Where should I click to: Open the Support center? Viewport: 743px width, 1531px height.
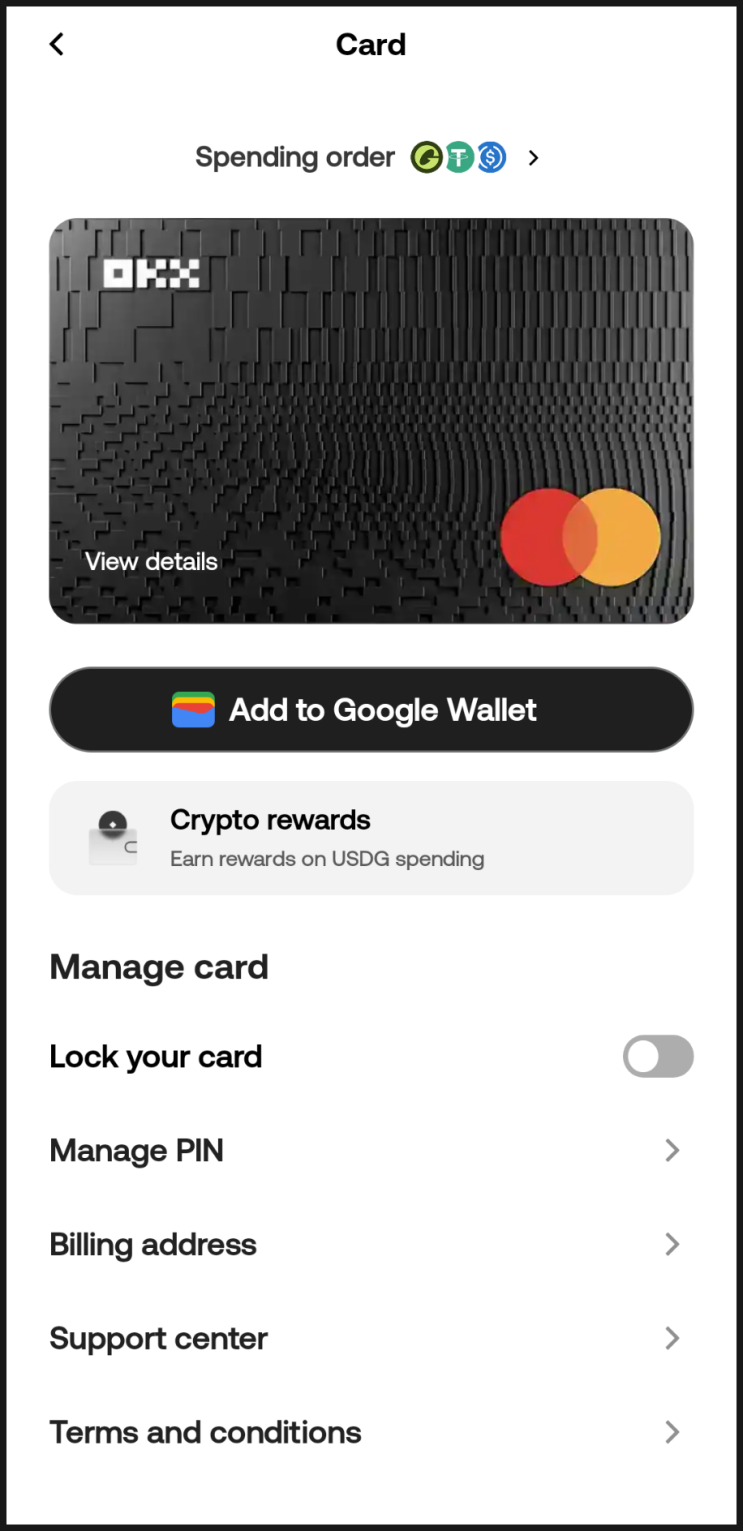pyautogui.click(x=371, y=1338)
